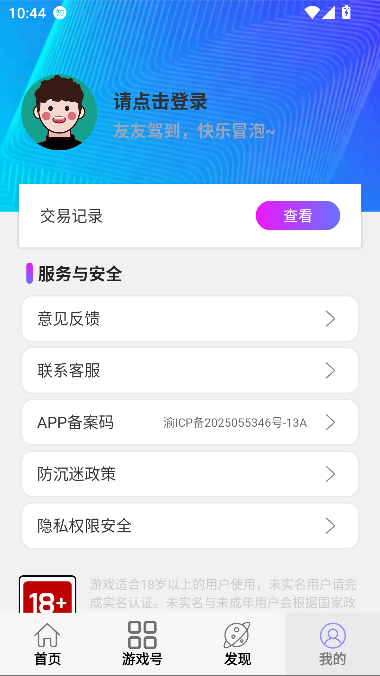Viewport: 380px width, 676px height.
Task: Tap the profile avatar to log in
Action: [x=59, y=113]
